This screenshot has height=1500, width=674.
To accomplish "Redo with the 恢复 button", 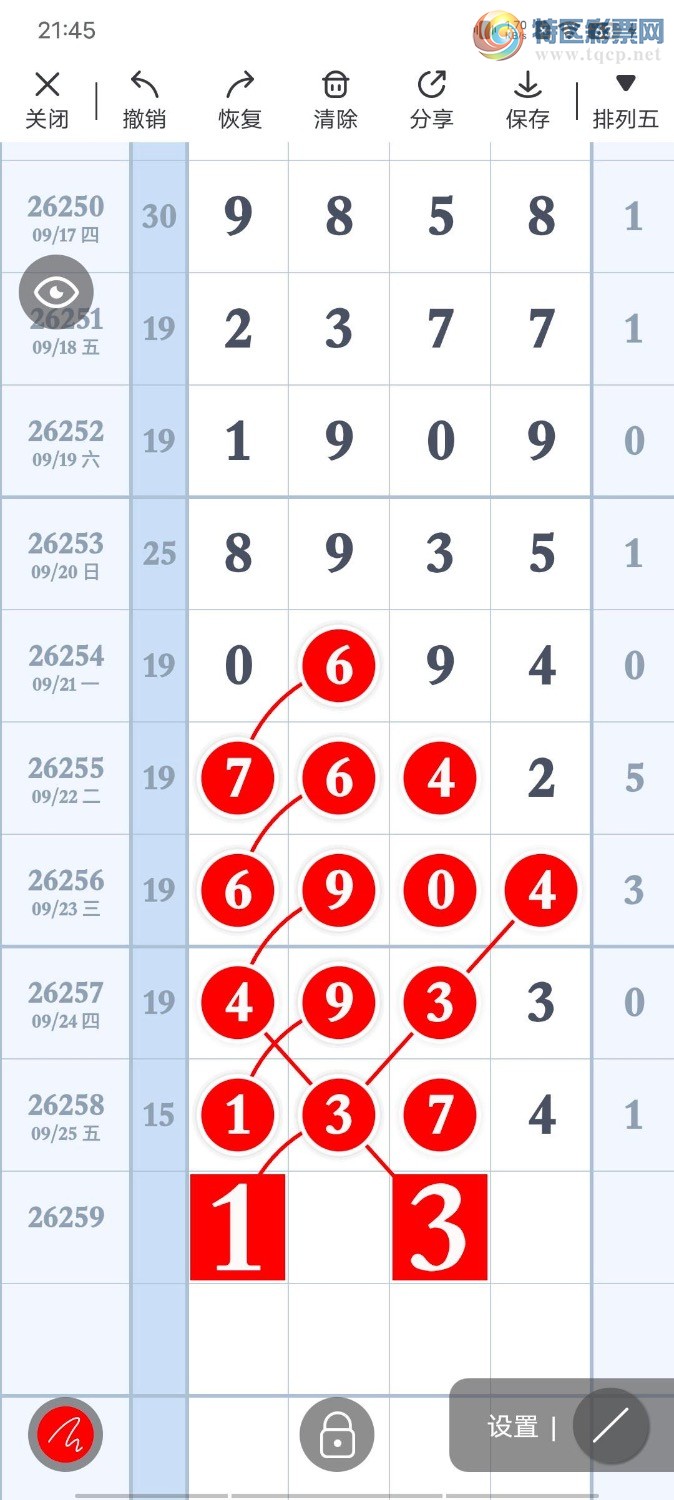I will (240, 100).
